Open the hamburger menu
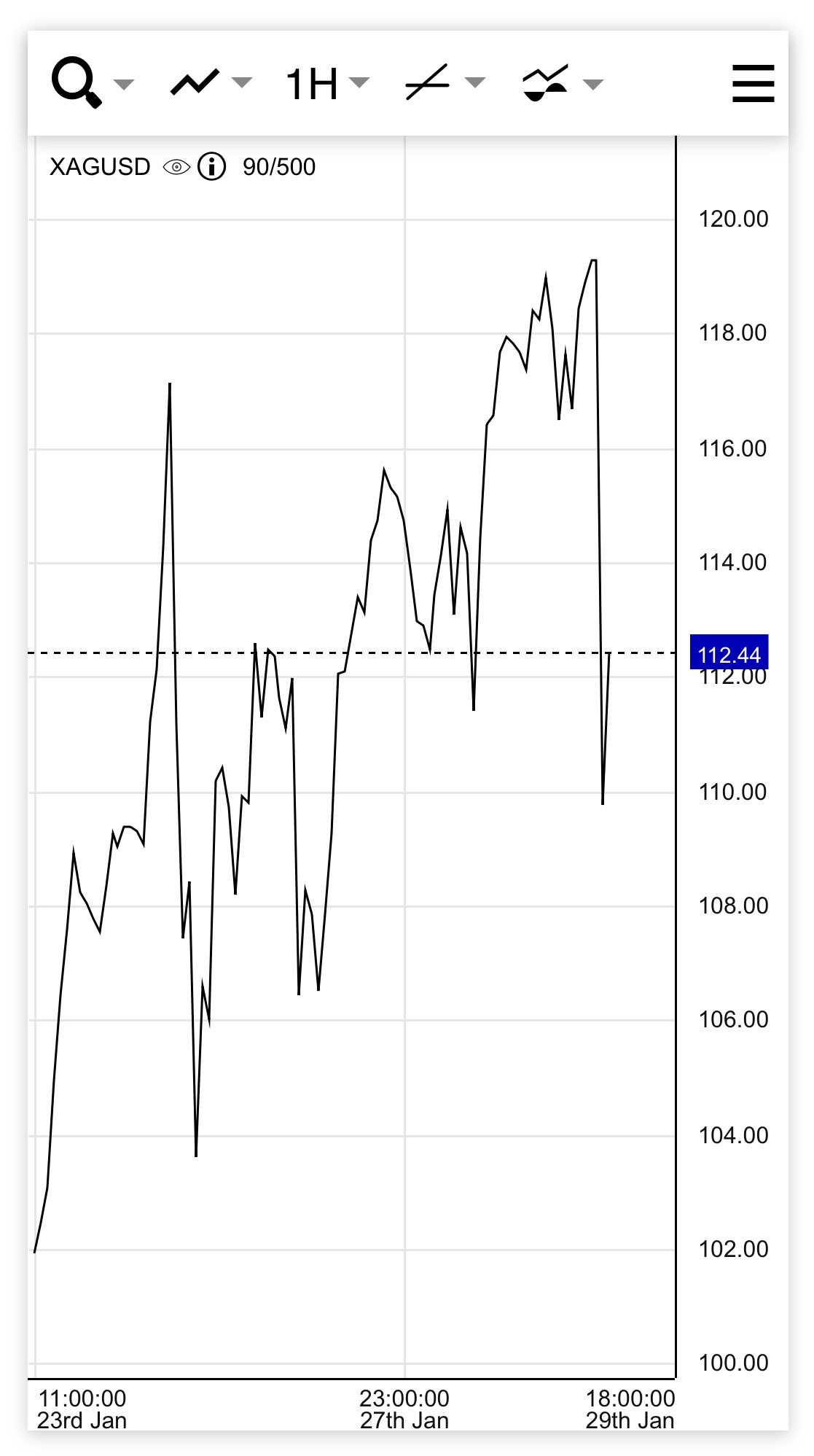The width and height of the screenshot is (814, 1456). (753, 83)
